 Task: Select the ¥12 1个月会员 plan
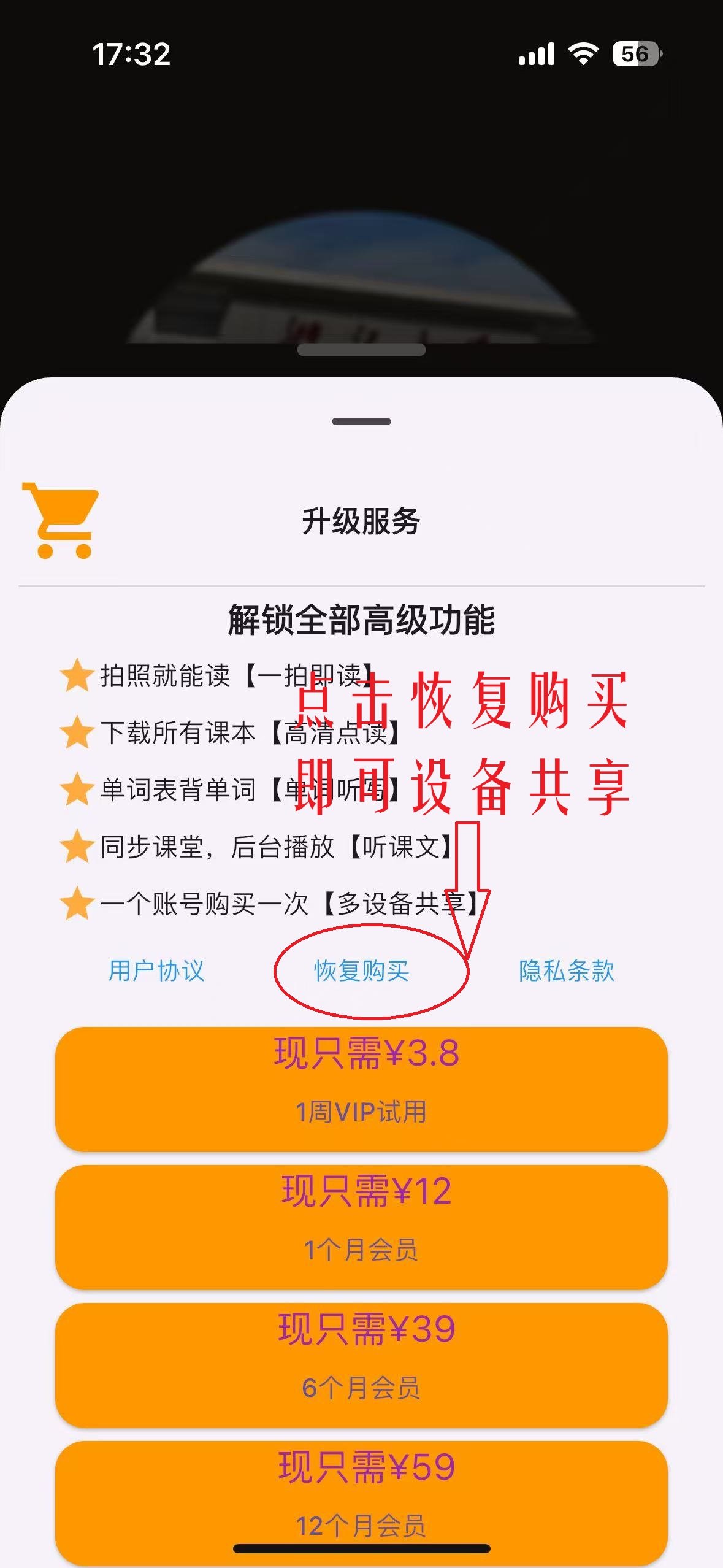click(x=361, y=1226)
